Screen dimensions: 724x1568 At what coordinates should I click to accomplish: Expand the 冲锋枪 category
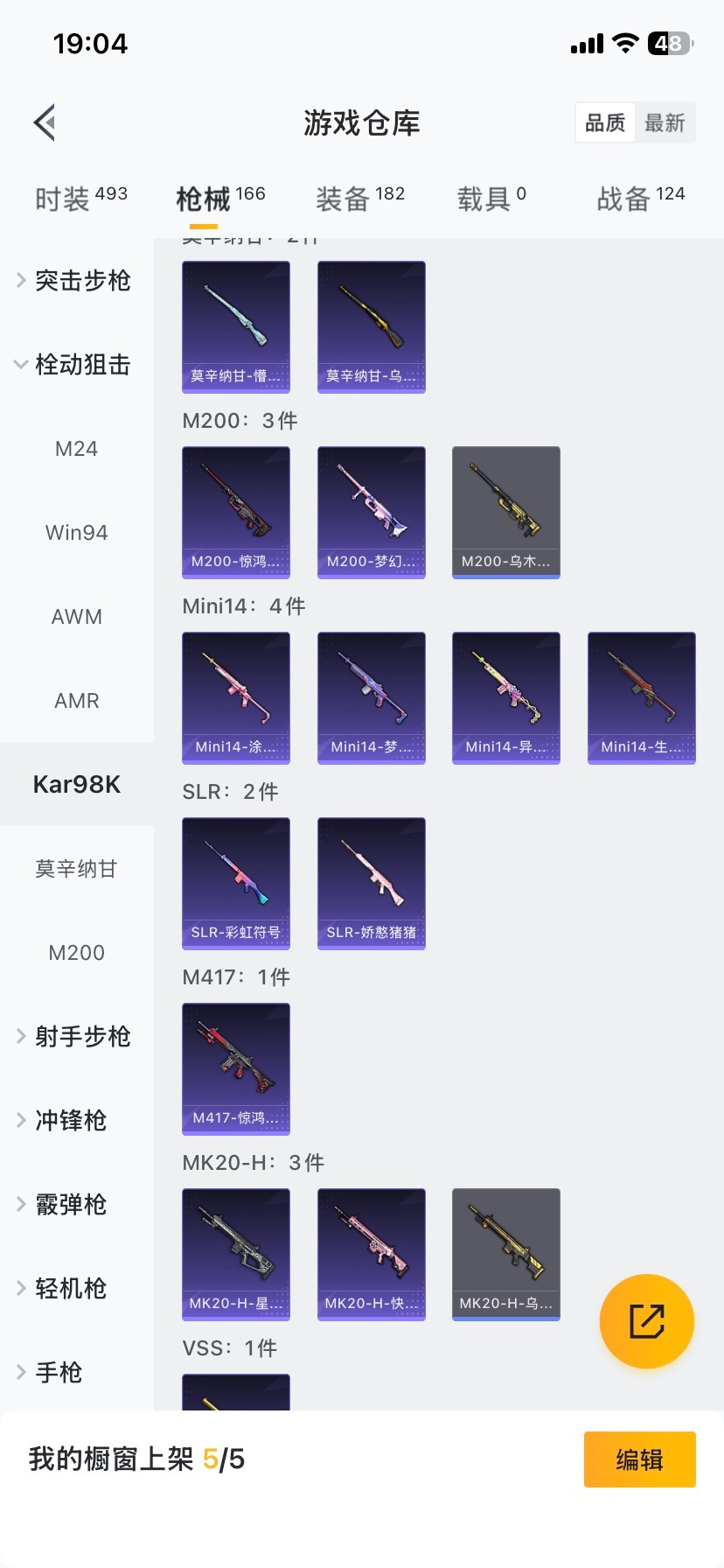[x=70, y=1121]
